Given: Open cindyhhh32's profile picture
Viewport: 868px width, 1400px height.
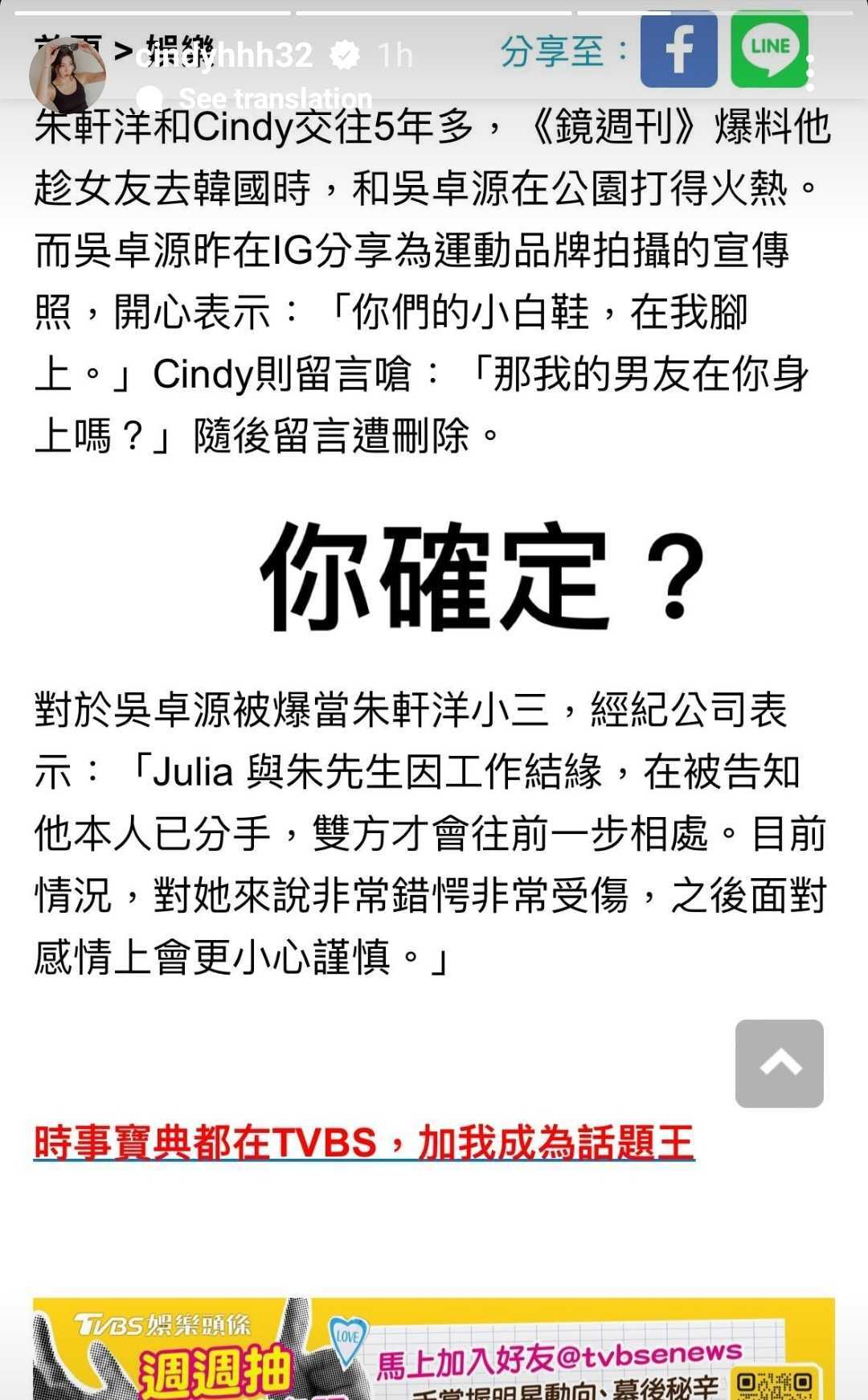Looking at the screenshot, I should 68,74.
